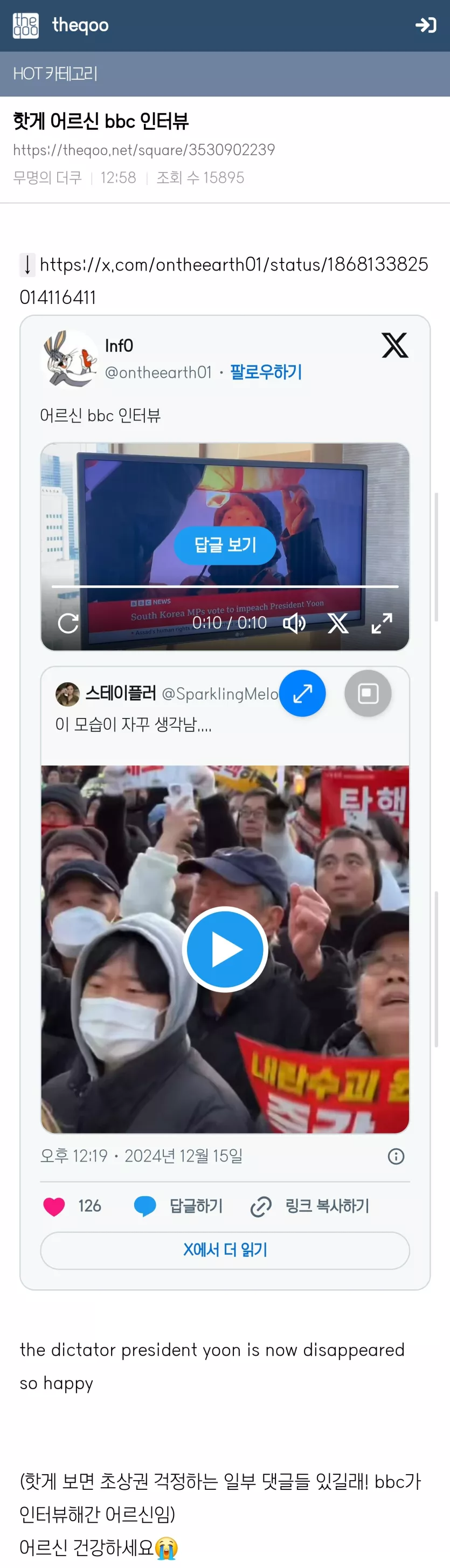Screen dimensions: 450x1568
Task: Reply using 답글하기
Action: point(178,1206)
